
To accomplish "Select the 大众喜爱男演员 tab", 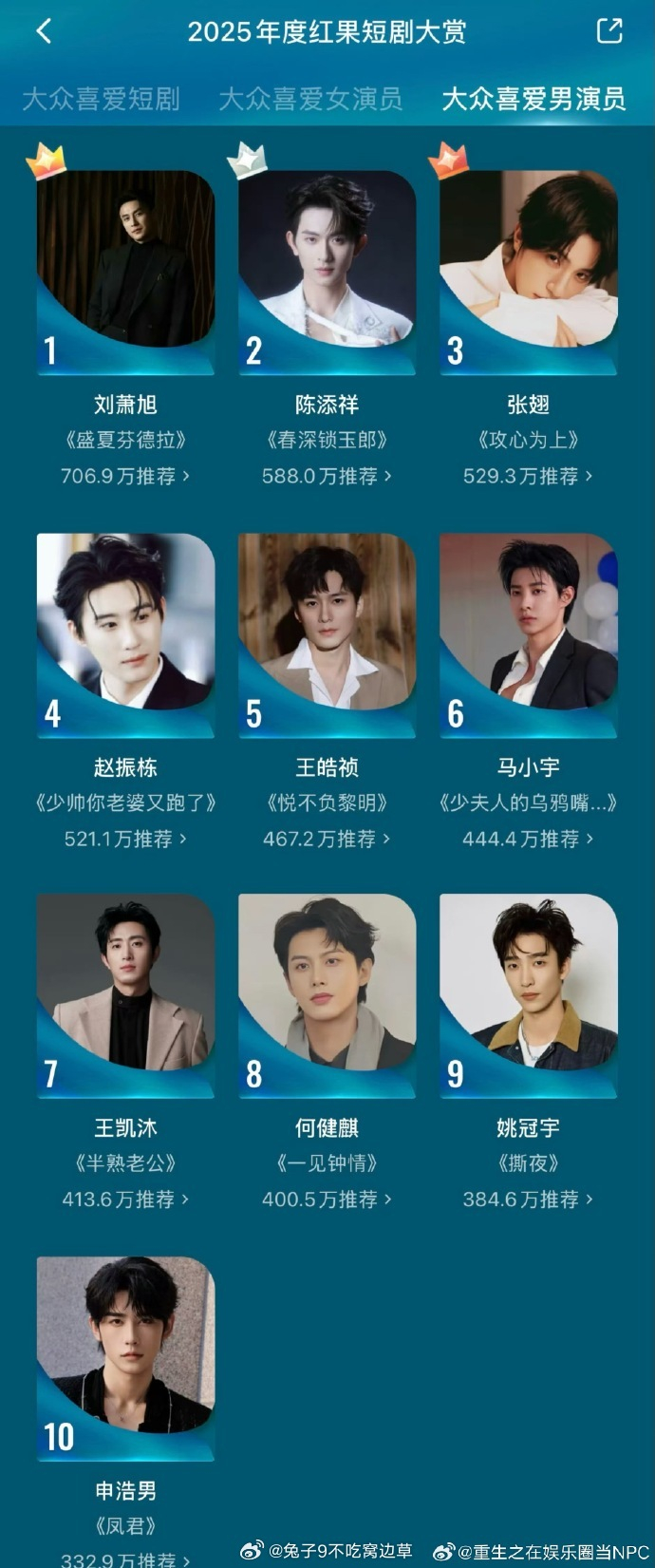I will click(533, 99).
